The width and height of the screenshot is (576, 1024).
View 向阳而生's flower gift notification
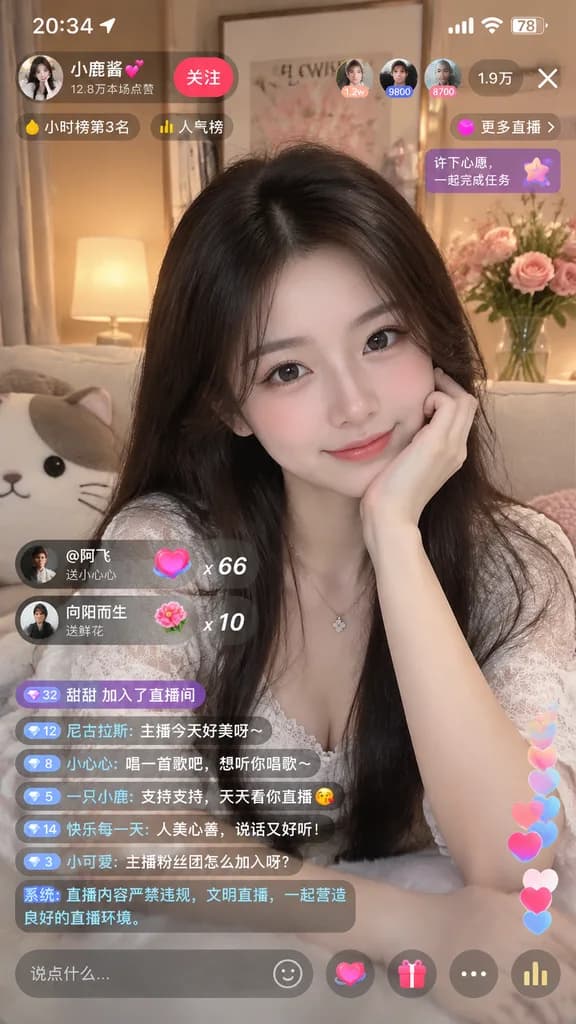pyautogui.click(x=136, y=620)
